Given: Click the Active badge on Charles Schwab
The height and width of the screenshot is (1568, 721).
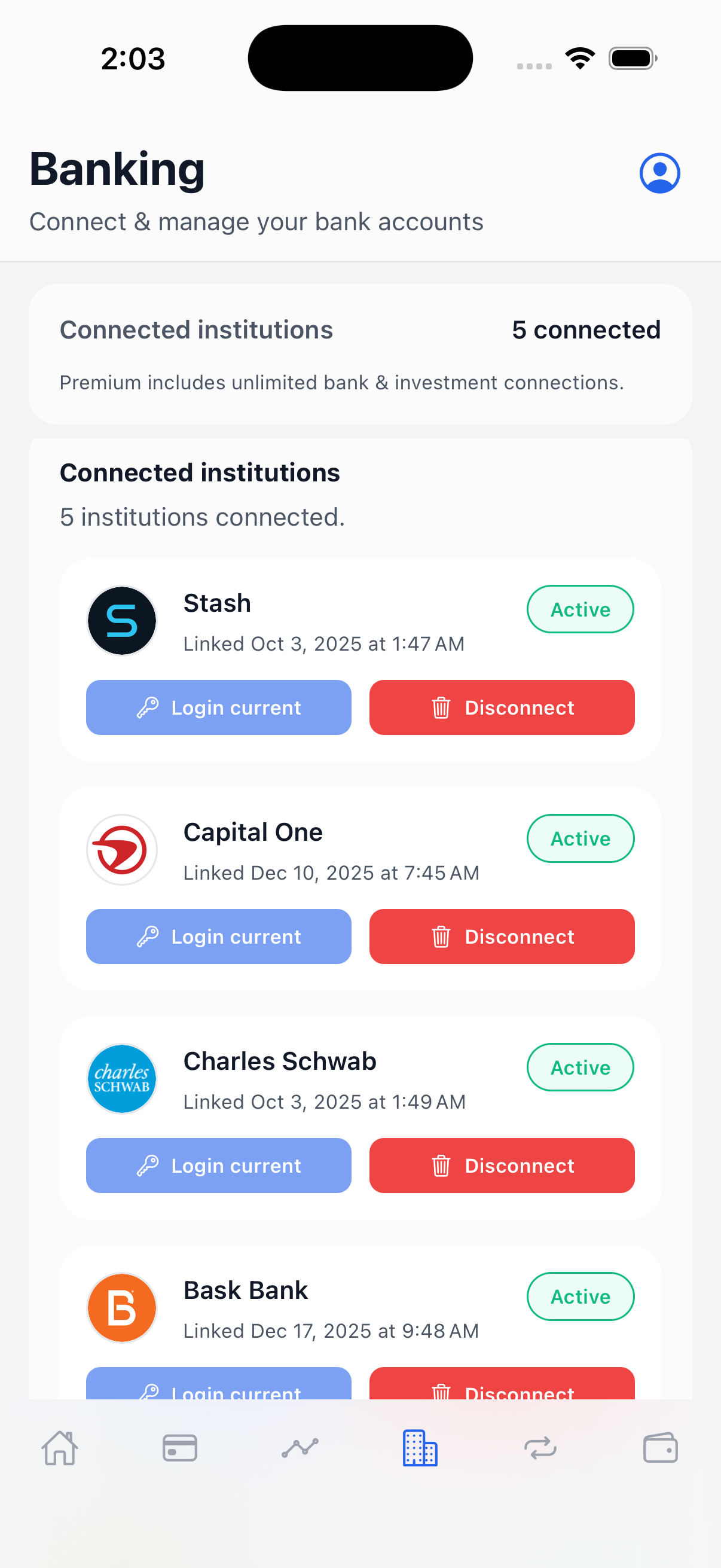Looking at the screenshot, I should 580,1067.
